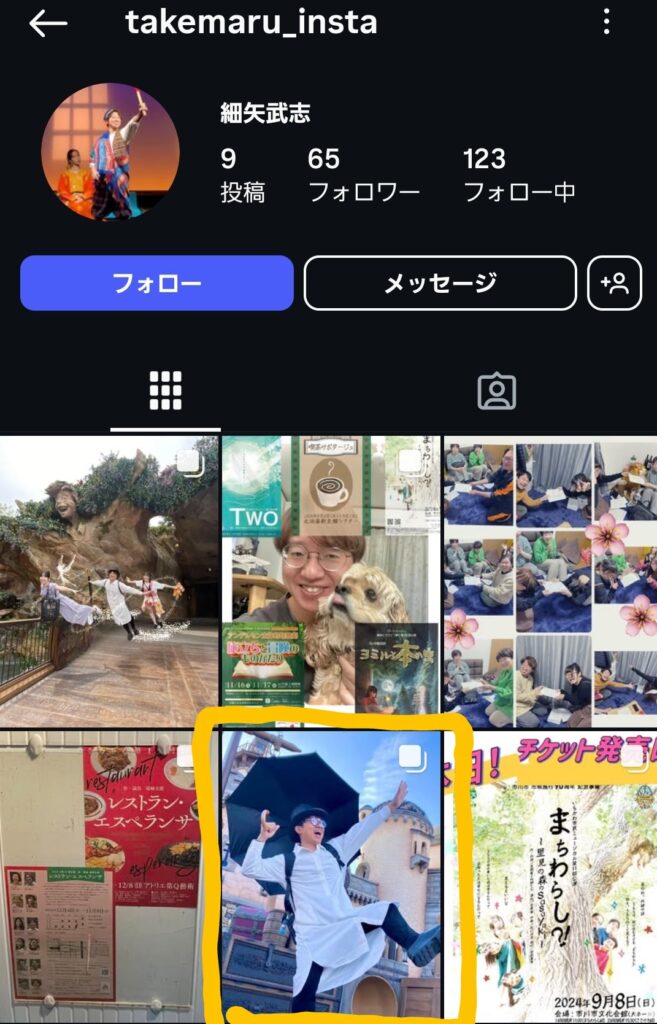This screenshot has height=1024, width=657.
Task: Send a message via the メッセージ button
Action: [440, 283]
